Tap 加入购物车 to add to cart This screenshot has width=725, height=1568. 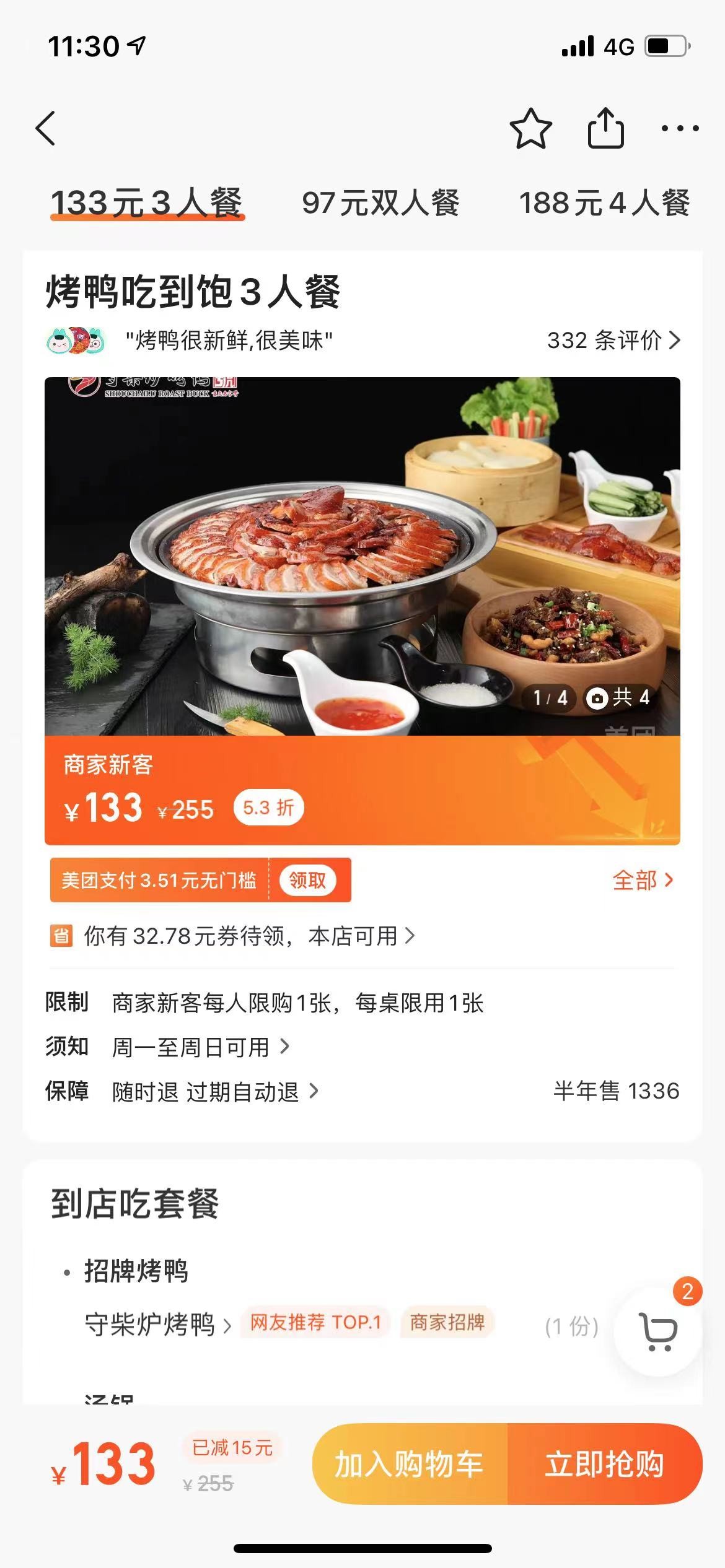coord(410,1464)
